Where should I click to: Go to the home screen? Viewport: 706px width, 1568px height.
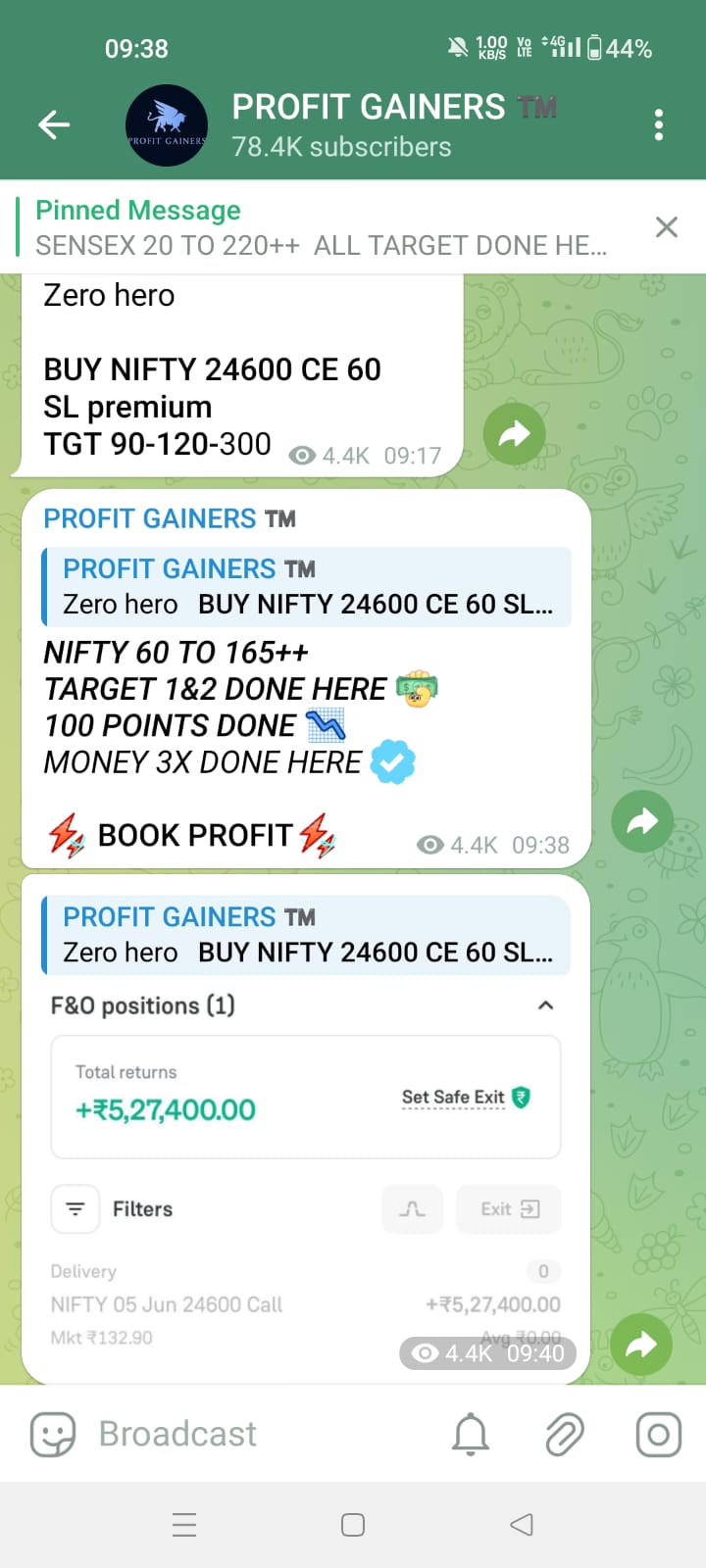[353, 1525]
